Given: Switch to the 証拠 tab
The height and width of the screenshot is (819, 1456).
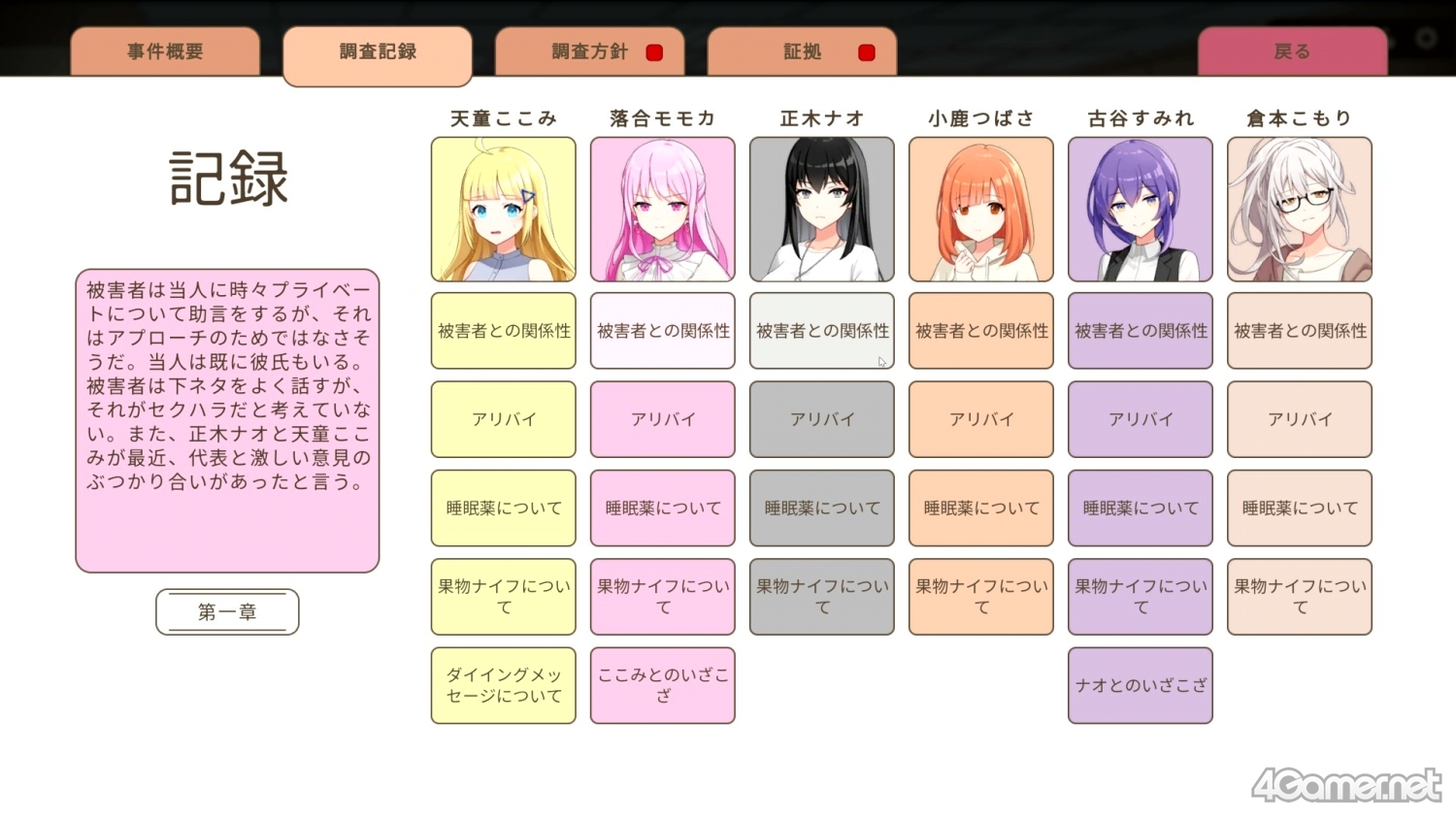Looking at the screenshot, I should point(802,51).
